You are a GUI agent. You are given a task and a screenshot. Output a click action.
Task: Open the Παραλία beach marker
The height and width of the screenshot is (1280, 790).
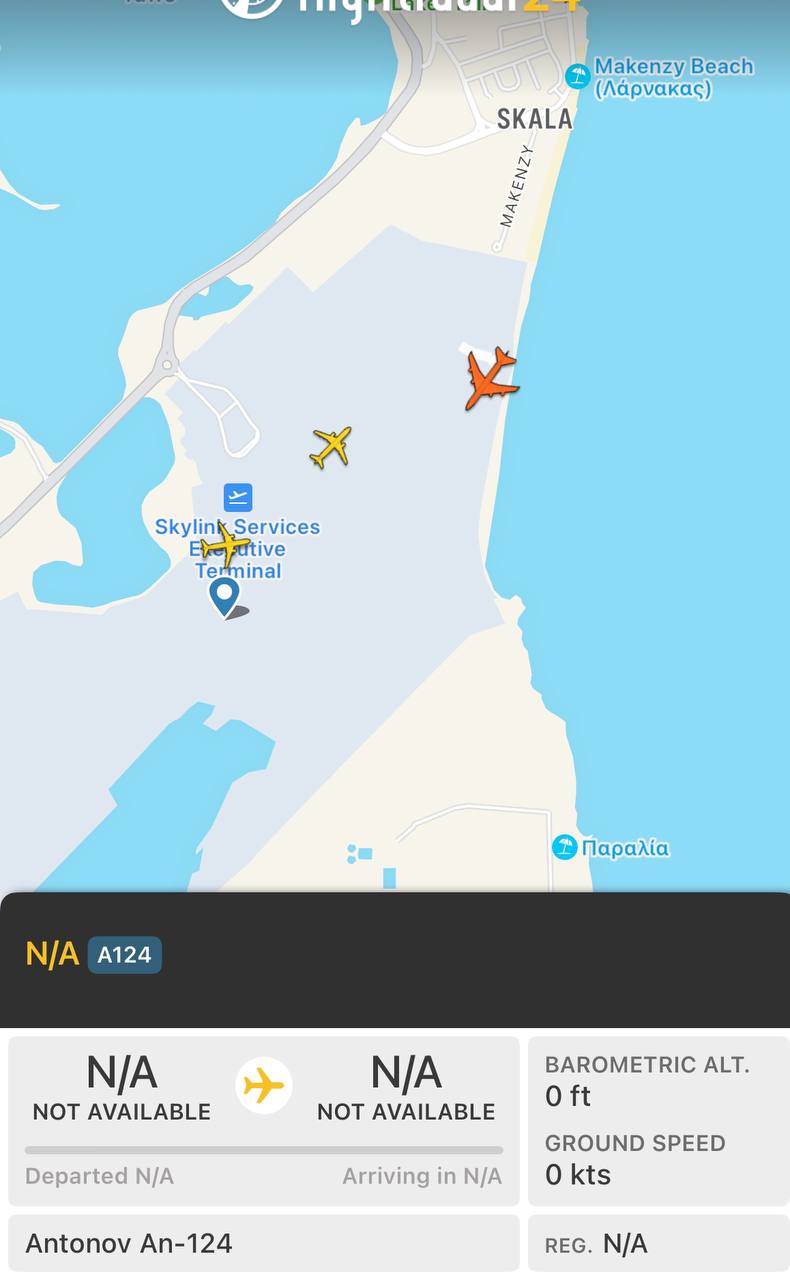565,848
